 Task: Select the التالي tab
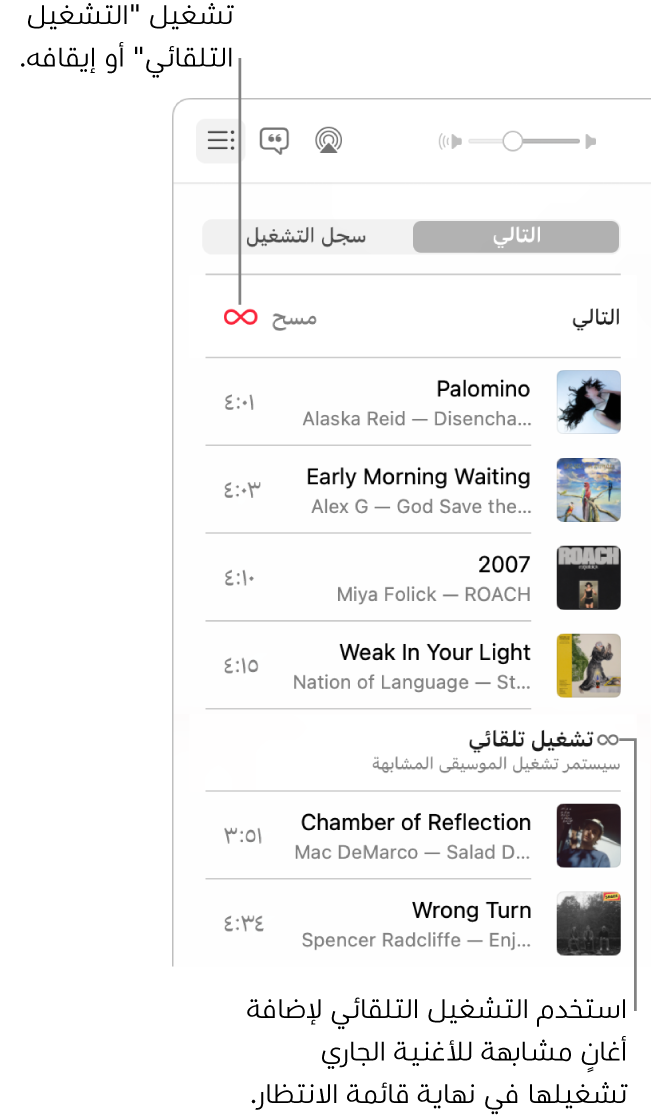[516, 237]
